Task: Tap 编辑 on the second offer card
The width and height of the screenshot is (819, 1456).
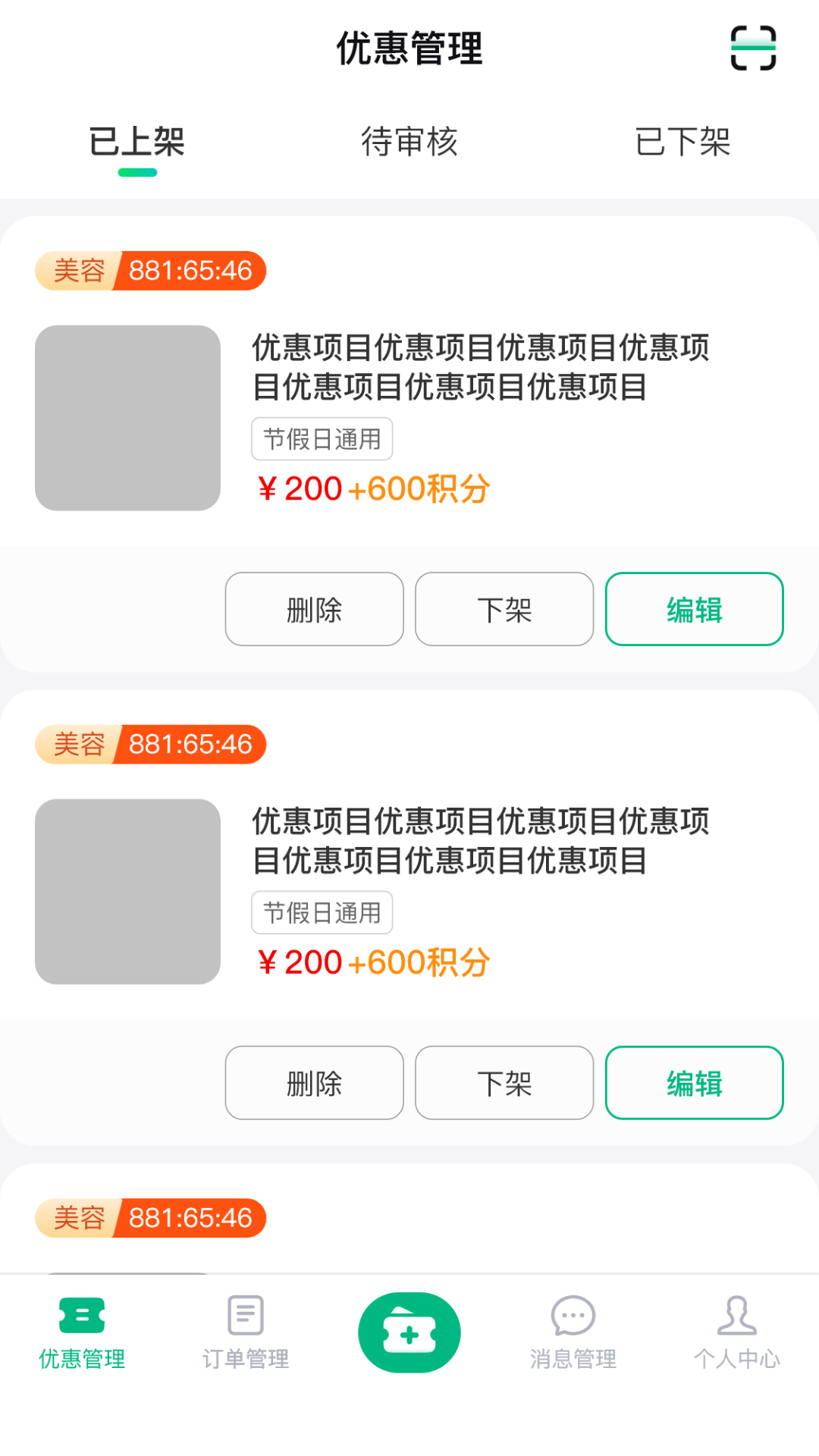Action: [694, 1083]
